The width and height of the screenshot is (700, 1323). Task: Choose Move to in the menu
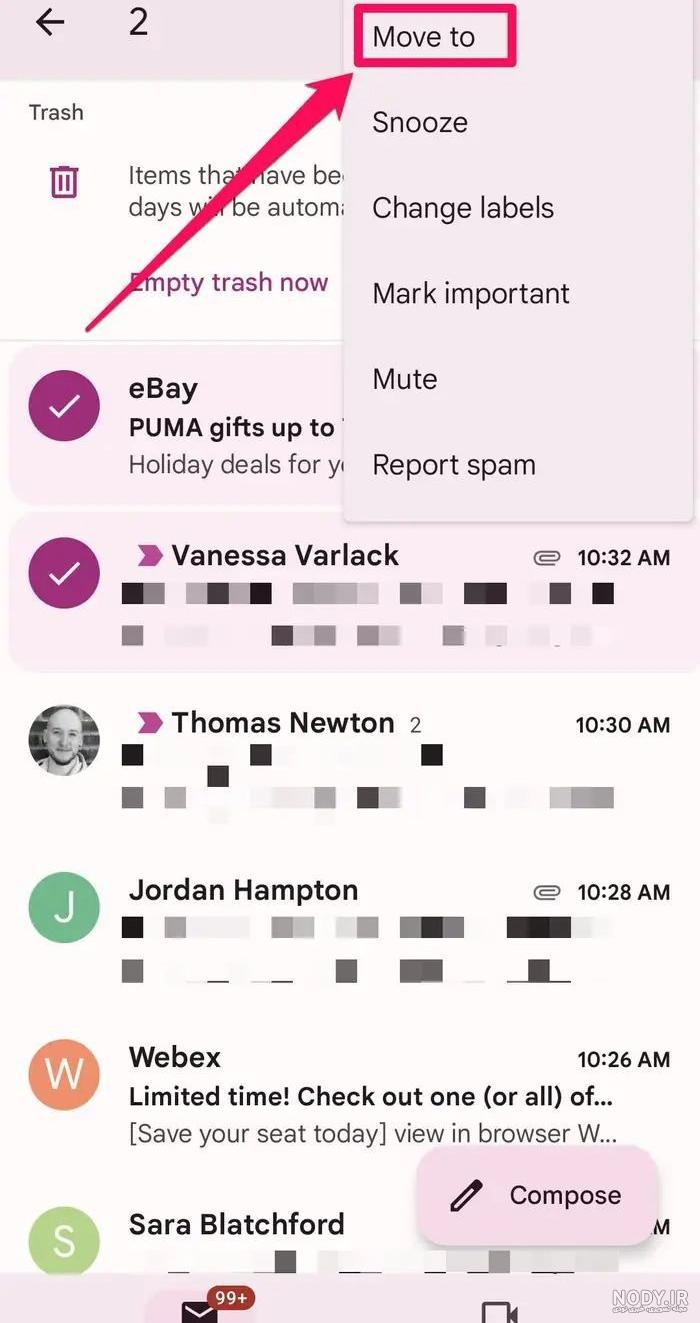pos(424,37)
